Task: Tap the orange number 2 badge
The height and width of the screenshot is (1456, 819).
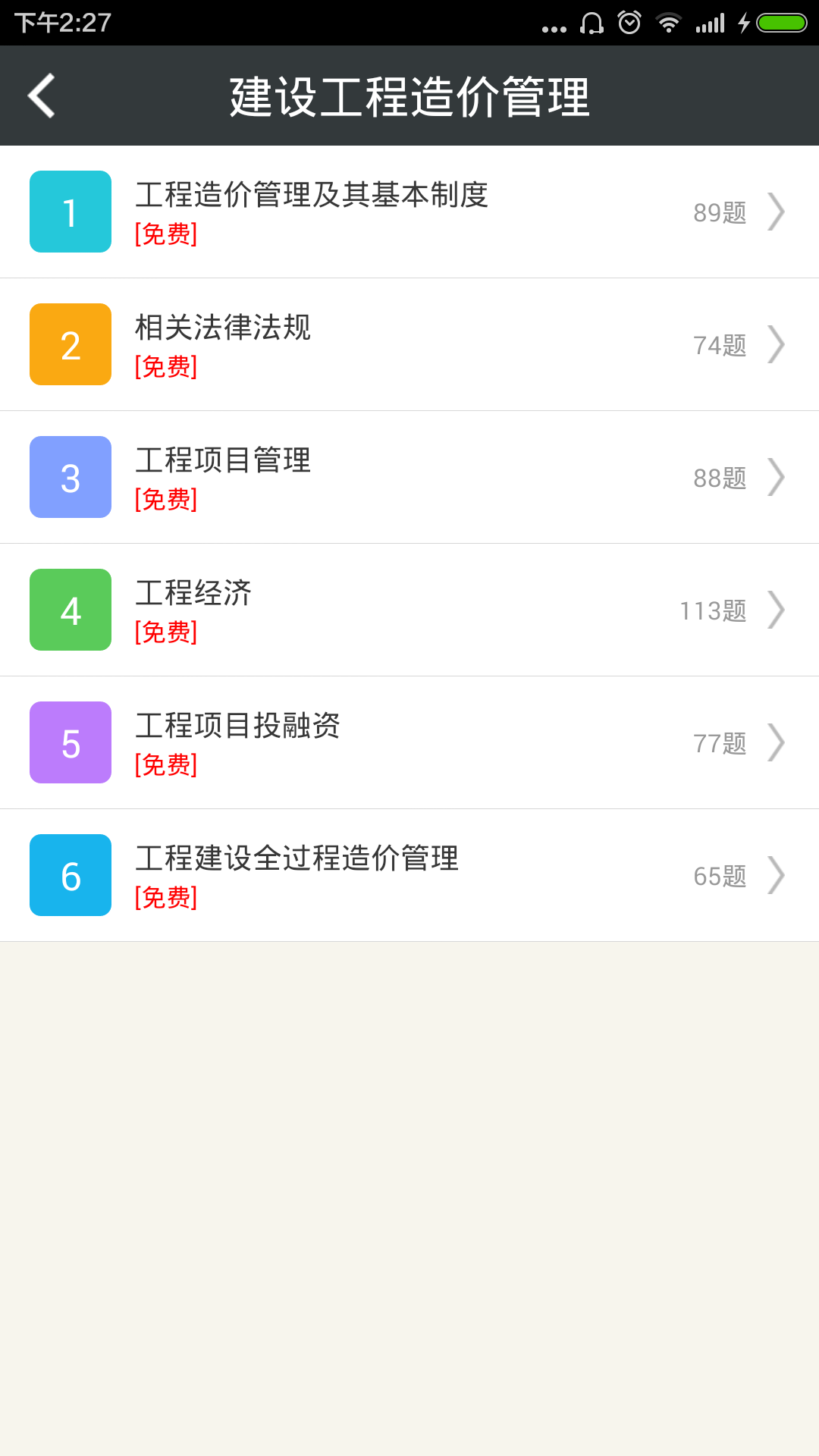Action: (70, 344)
